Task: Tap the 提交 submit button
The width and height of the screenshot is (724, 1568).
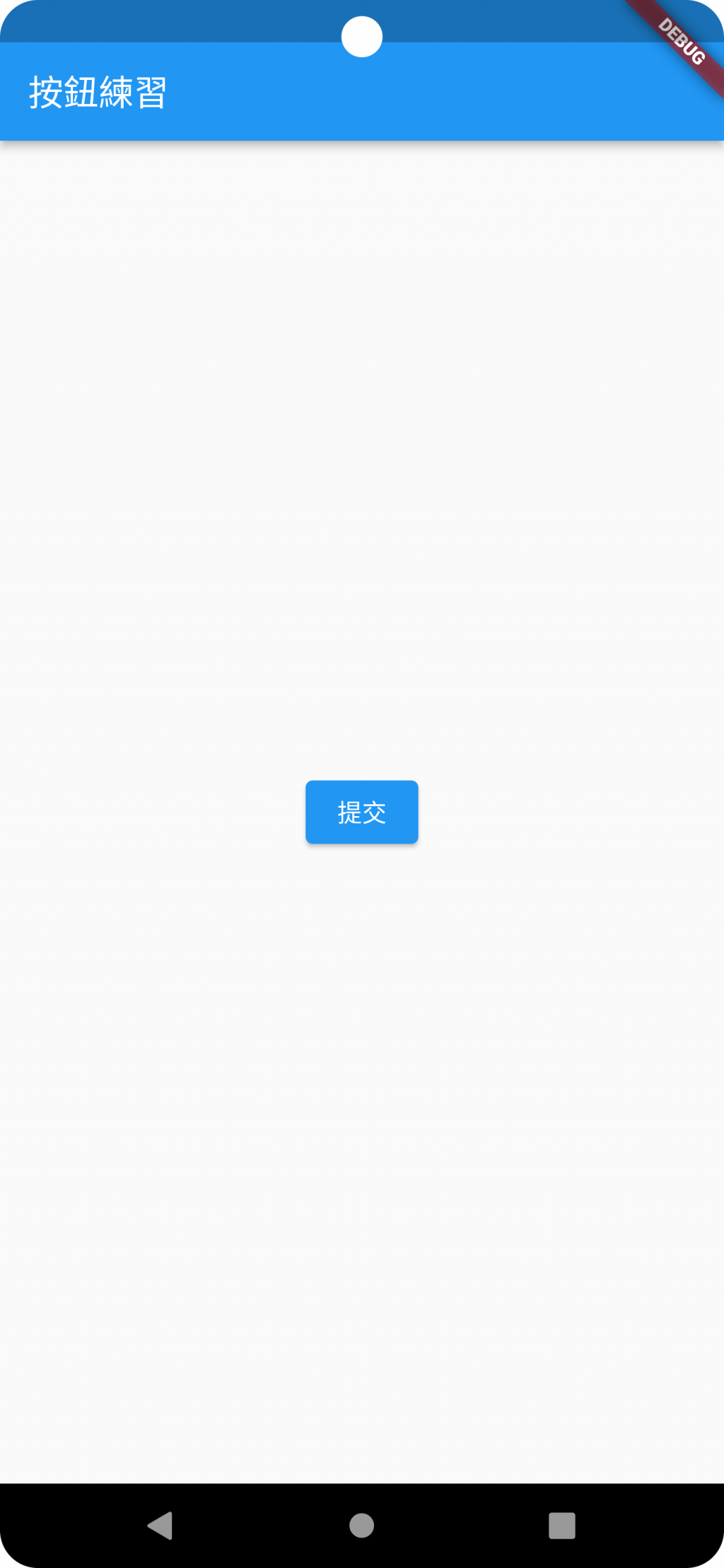Action: pyautogui.click(x=361, y=812)
